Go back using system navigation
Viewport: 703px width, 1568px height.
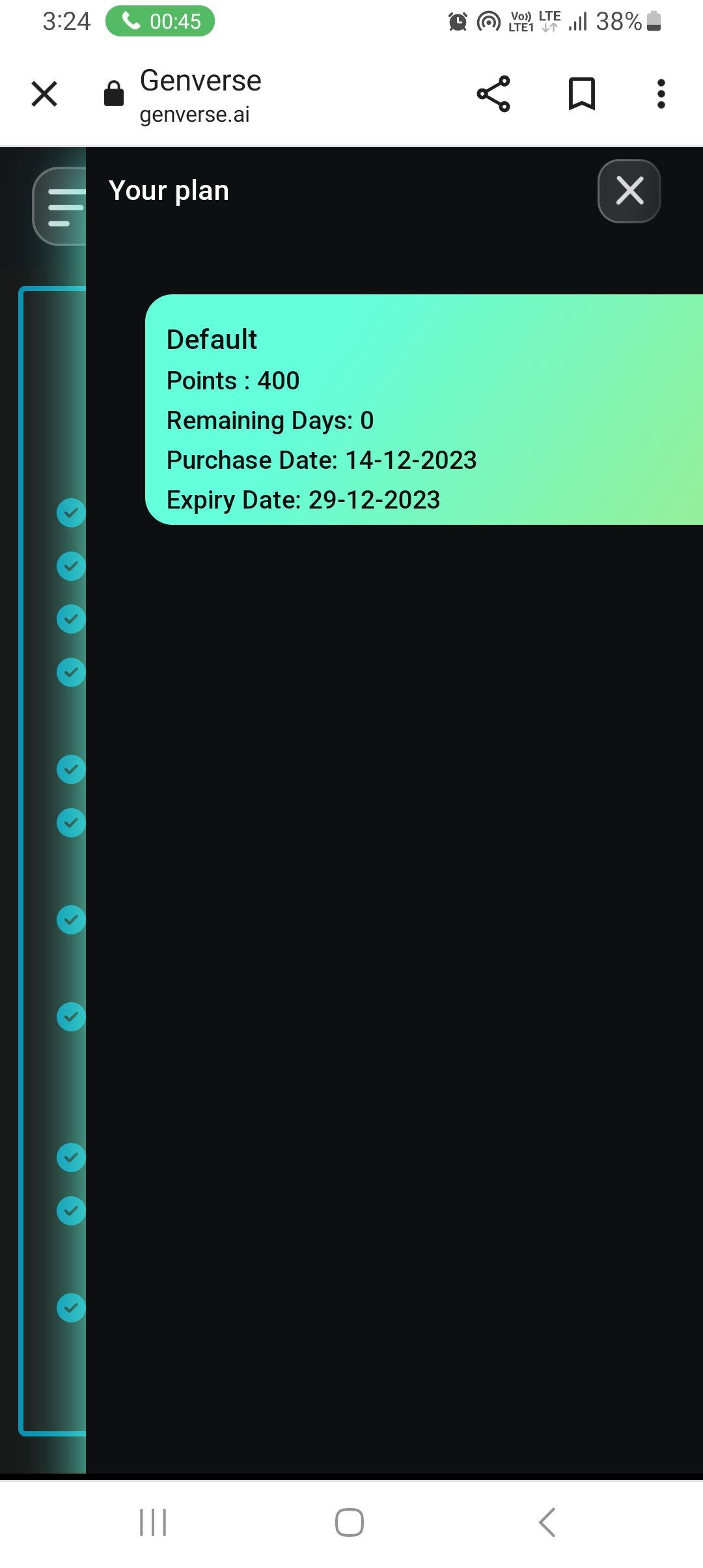(547, 1522)
